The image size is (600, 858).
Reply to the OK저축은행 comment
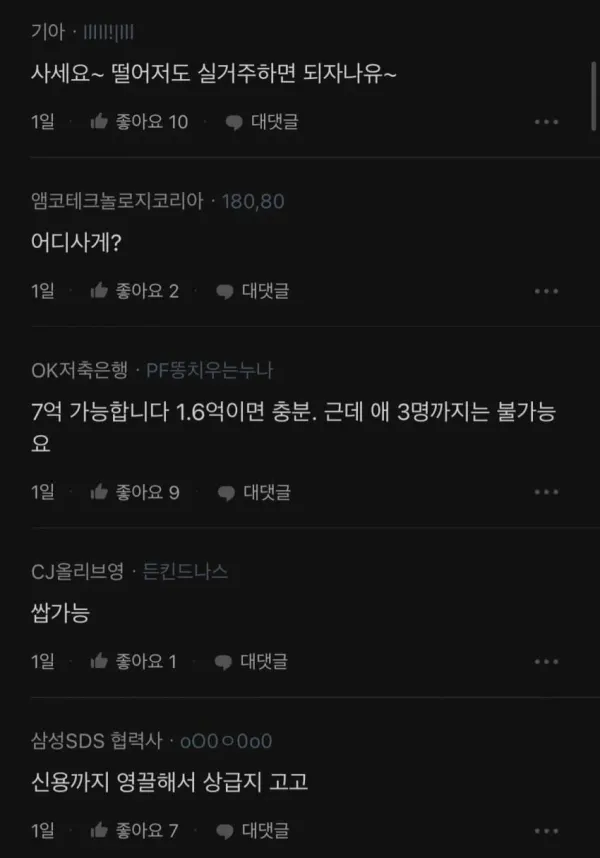(253, 492)
